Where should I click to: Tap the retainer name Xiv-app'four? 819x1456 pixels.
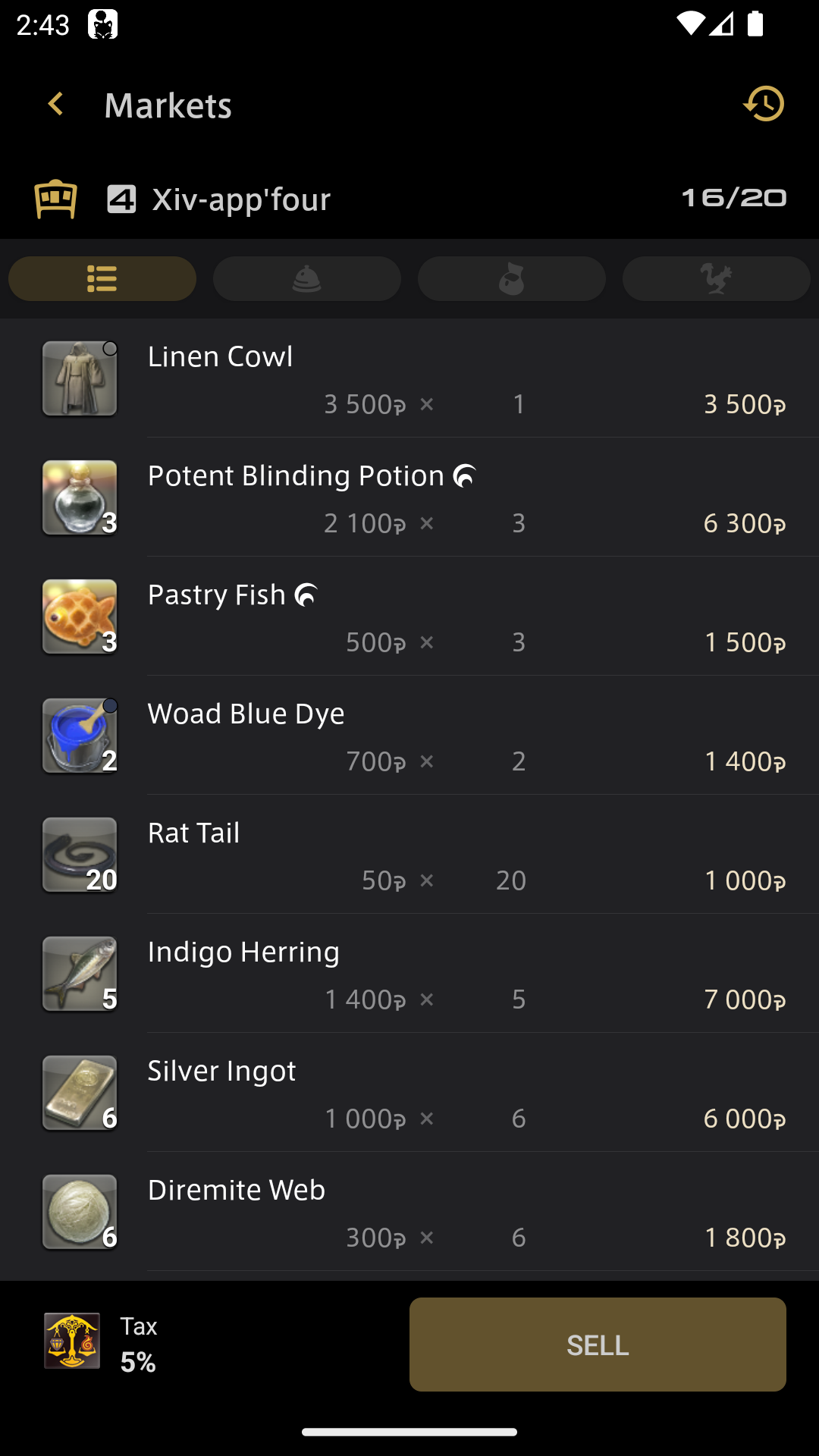241,198
